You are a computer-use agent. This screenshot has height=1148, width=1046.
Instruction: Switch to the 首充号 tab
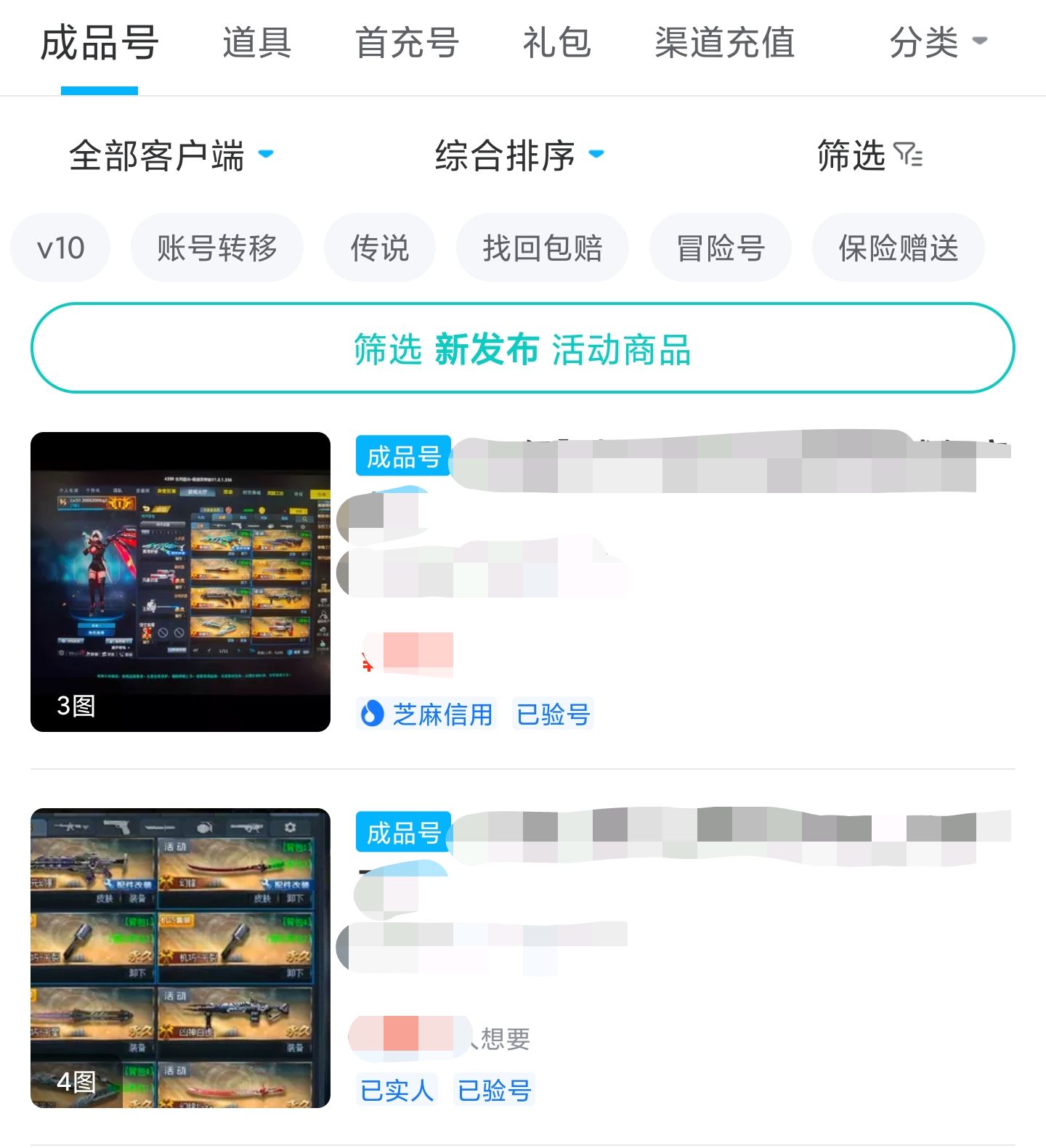407,42
